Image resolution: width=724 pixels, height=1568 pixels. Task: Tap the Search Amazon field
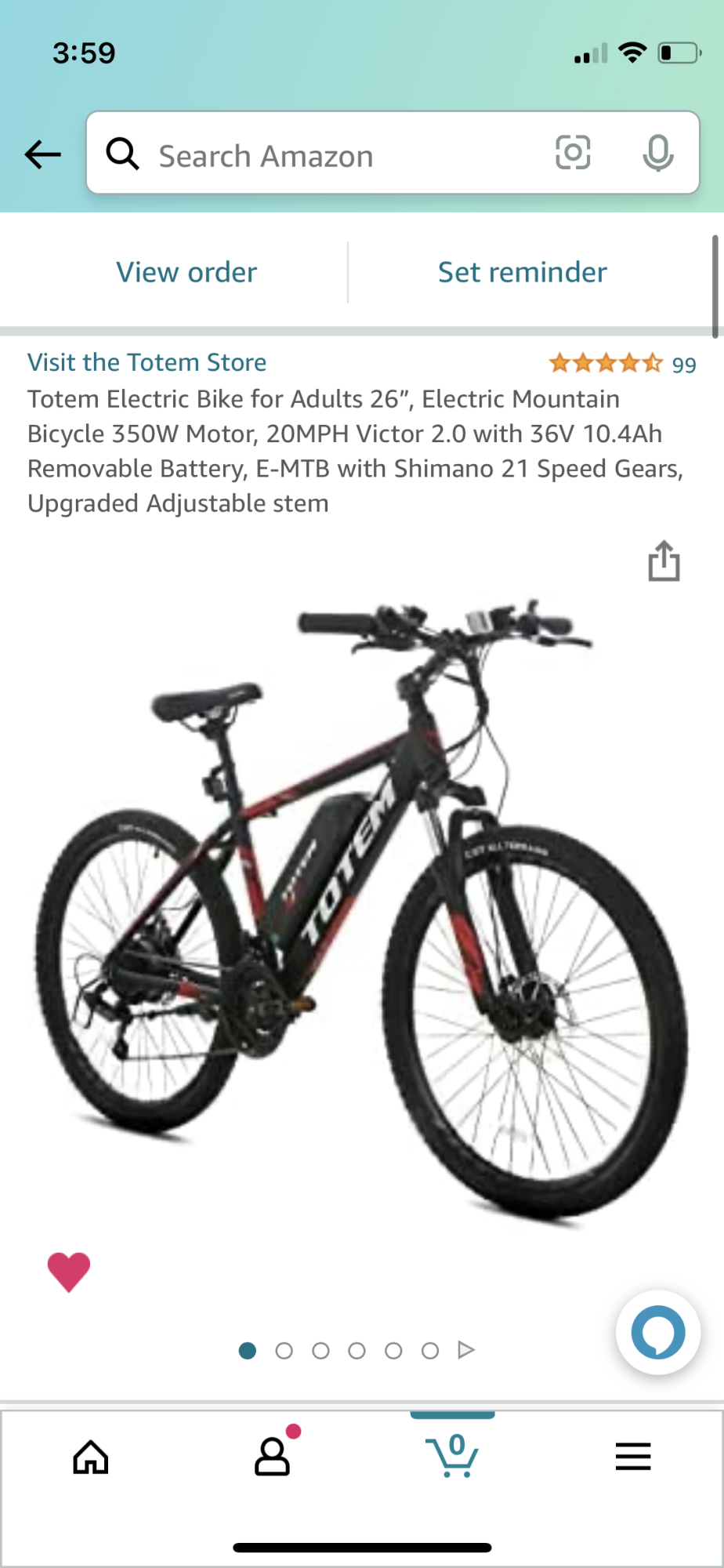point(329,155)
